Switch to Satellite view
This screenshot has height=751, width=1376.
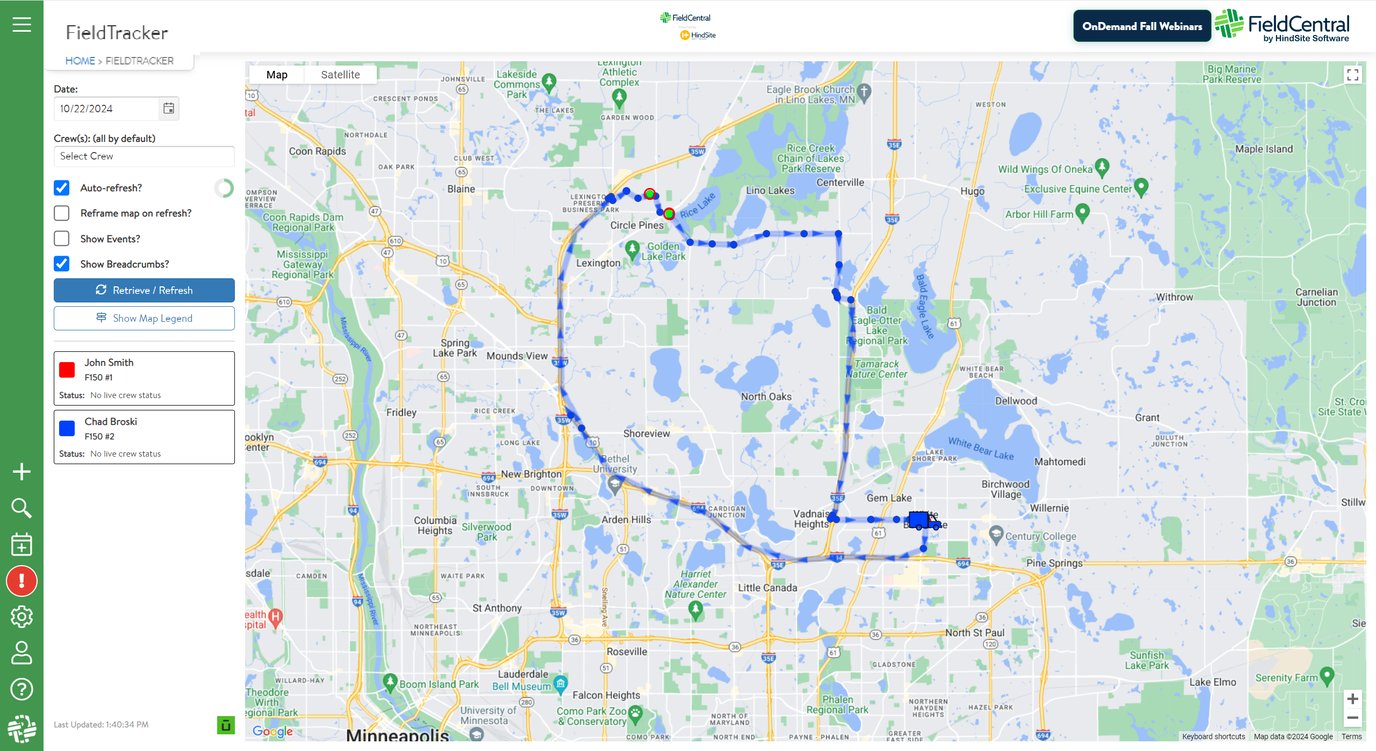(340, 75)
